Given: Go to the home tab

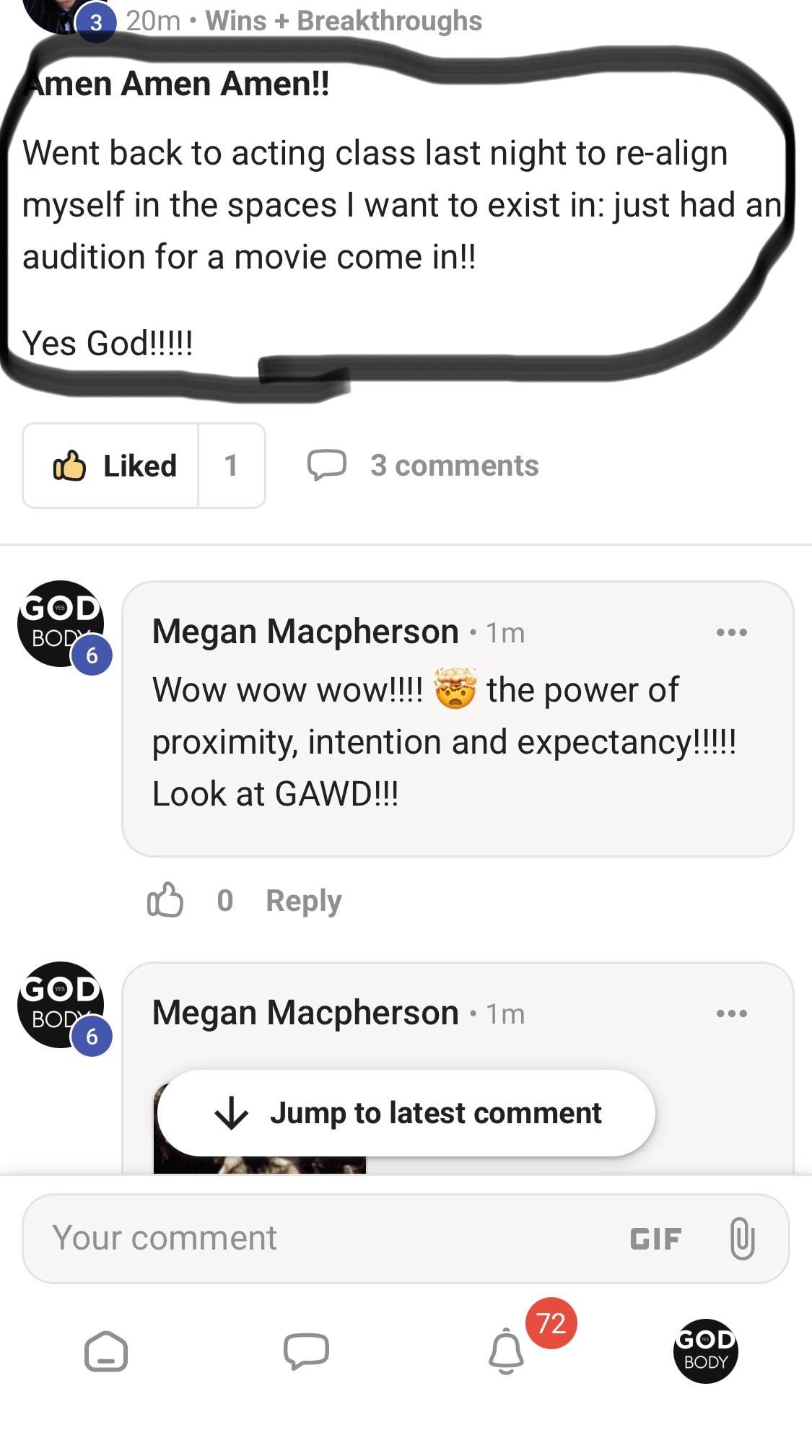Looking at the screenshot, I should pos(106,1351).
